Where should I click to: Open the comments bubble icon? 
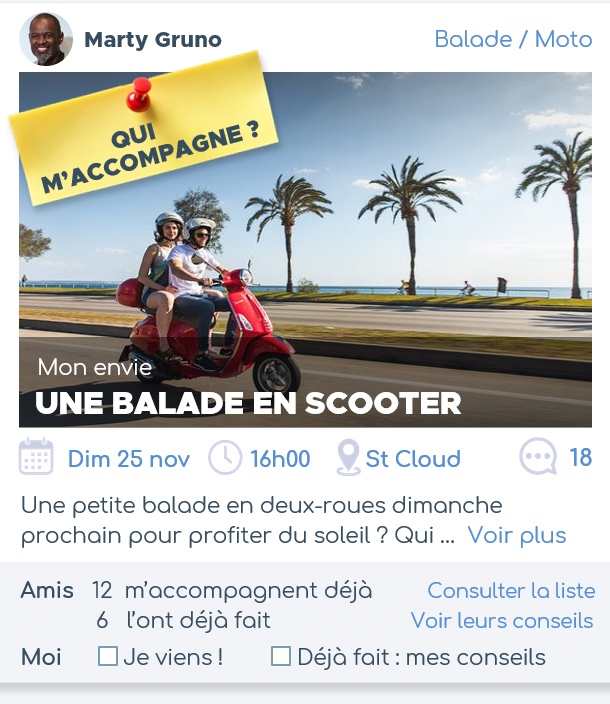pos(538,458)
